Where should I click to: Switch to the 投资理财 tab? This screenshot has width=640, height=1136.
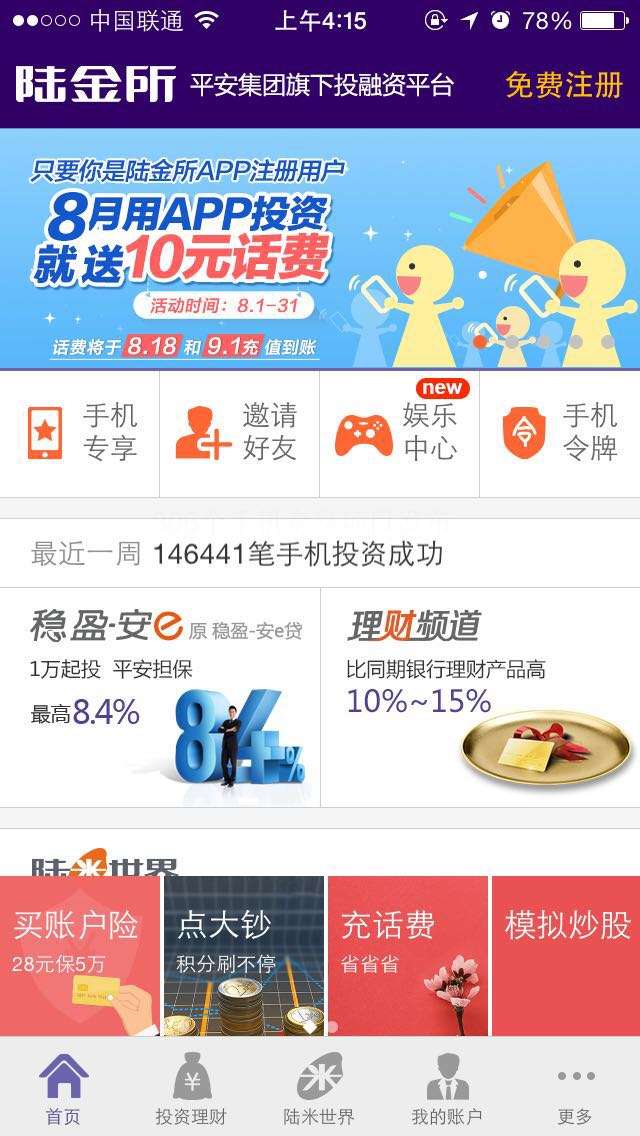(191, 1088)
